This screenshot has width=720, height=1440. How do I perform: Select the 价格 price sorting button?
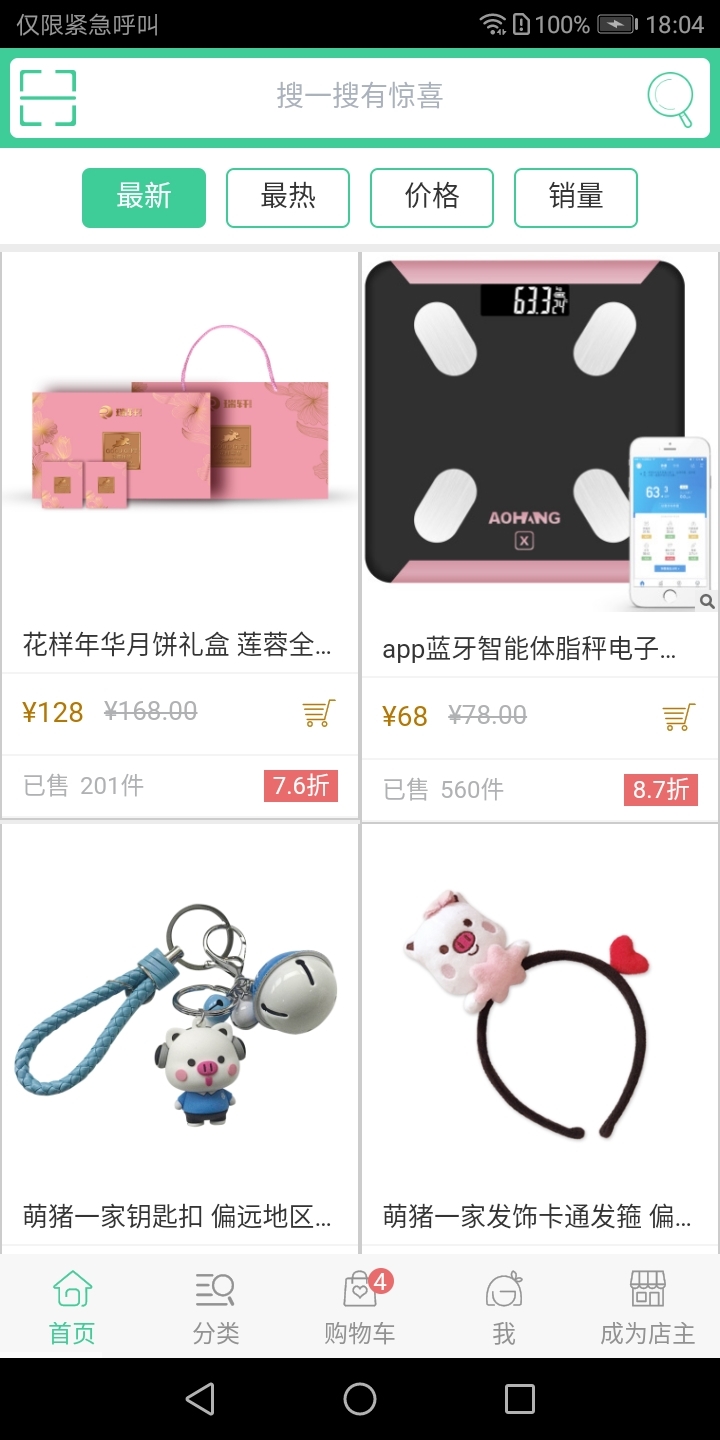[x=431, y=197]
